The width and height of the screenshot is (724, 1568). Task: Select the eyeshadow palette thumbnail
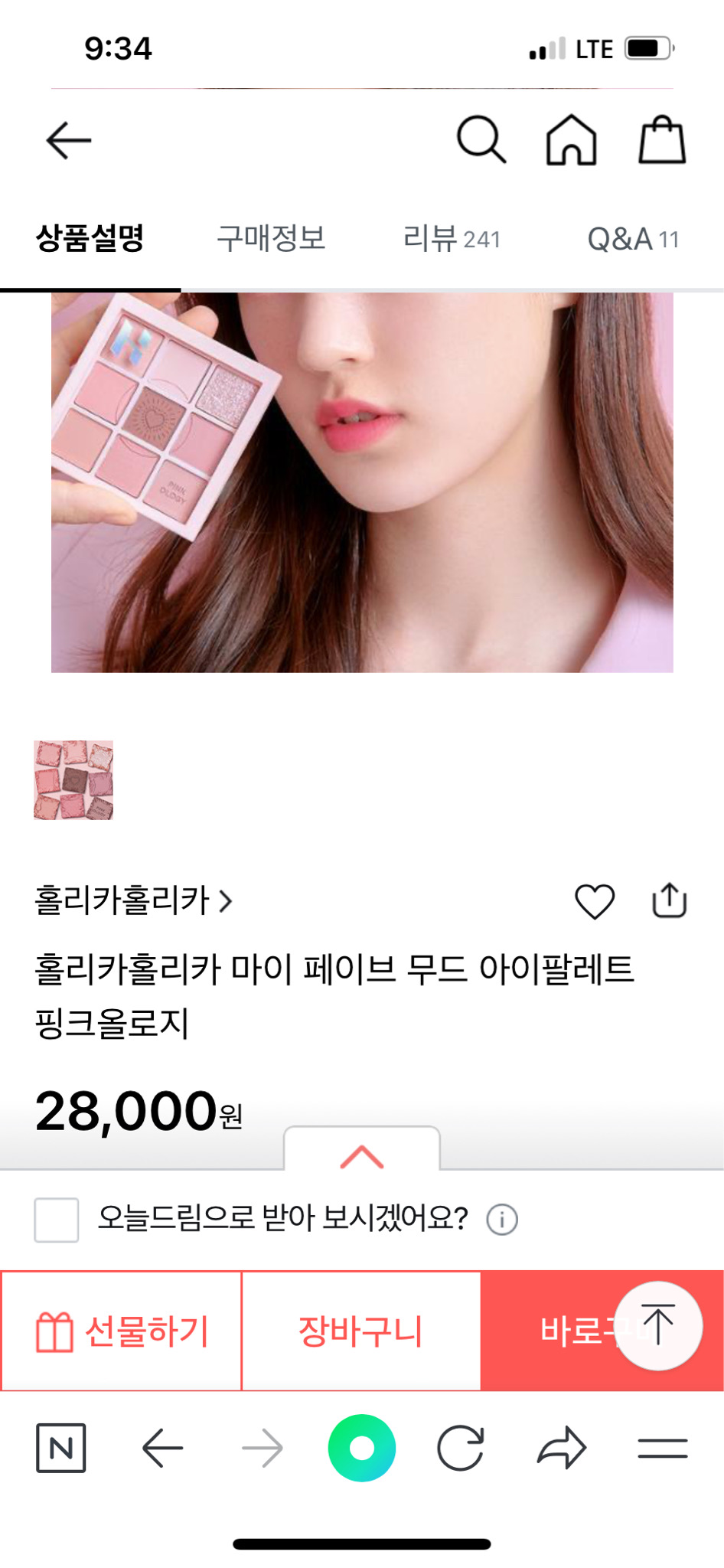pyautogui.click(x=73, y=781)
